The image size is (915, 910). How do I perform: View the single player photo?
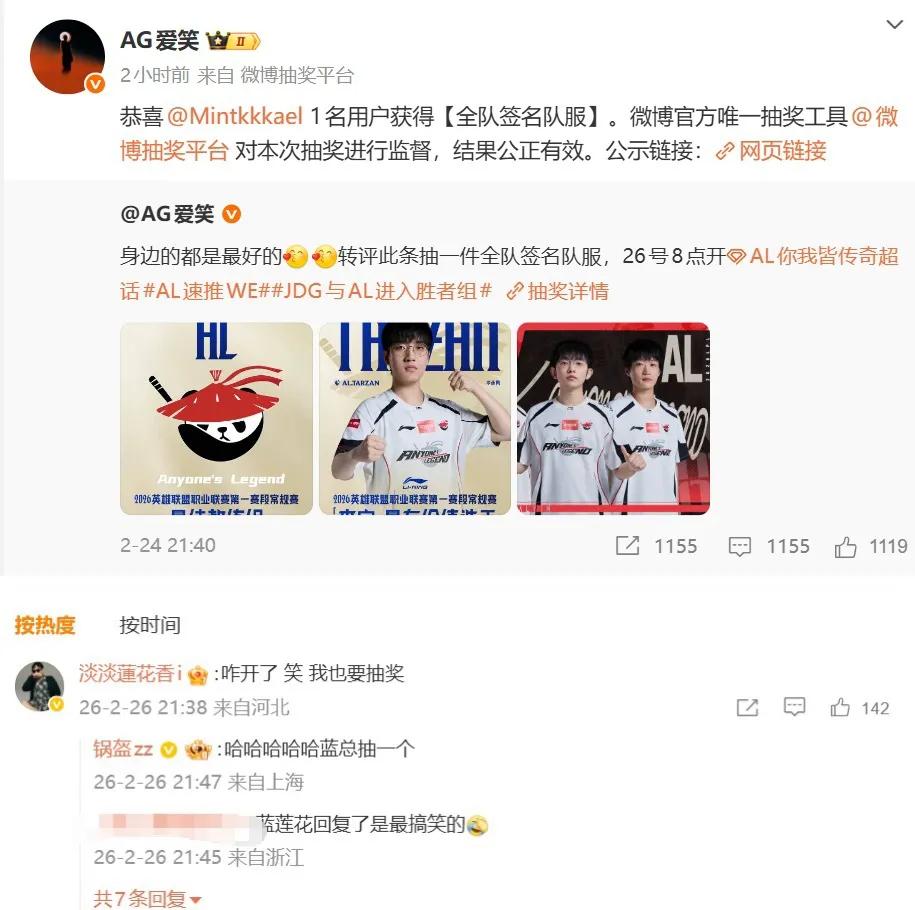click(414, 418)
